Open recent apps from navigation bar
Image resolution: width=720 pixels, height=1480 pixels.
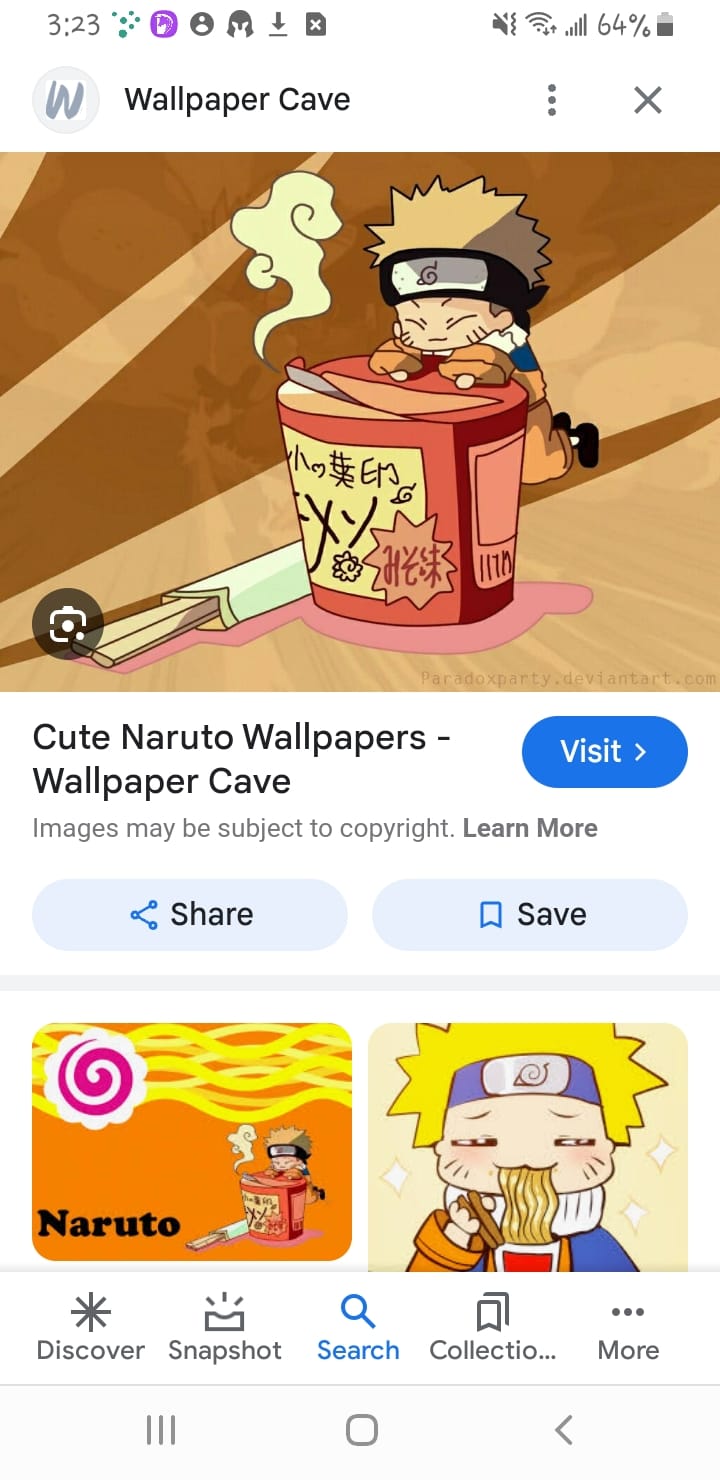pos(161,1430)
